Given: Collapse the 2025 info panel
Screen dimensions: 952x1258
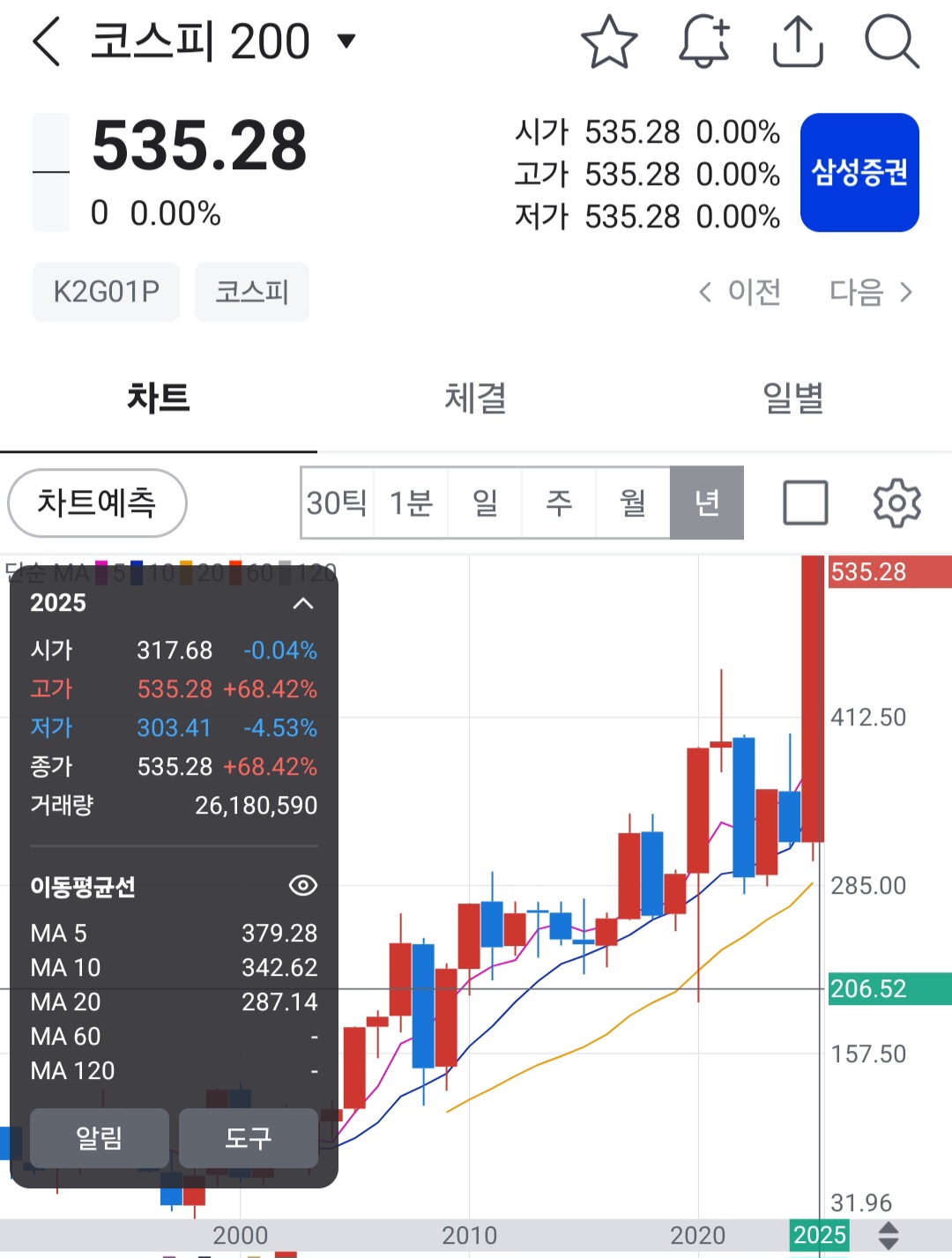Looking at the screenshot, I should [303, 603].
